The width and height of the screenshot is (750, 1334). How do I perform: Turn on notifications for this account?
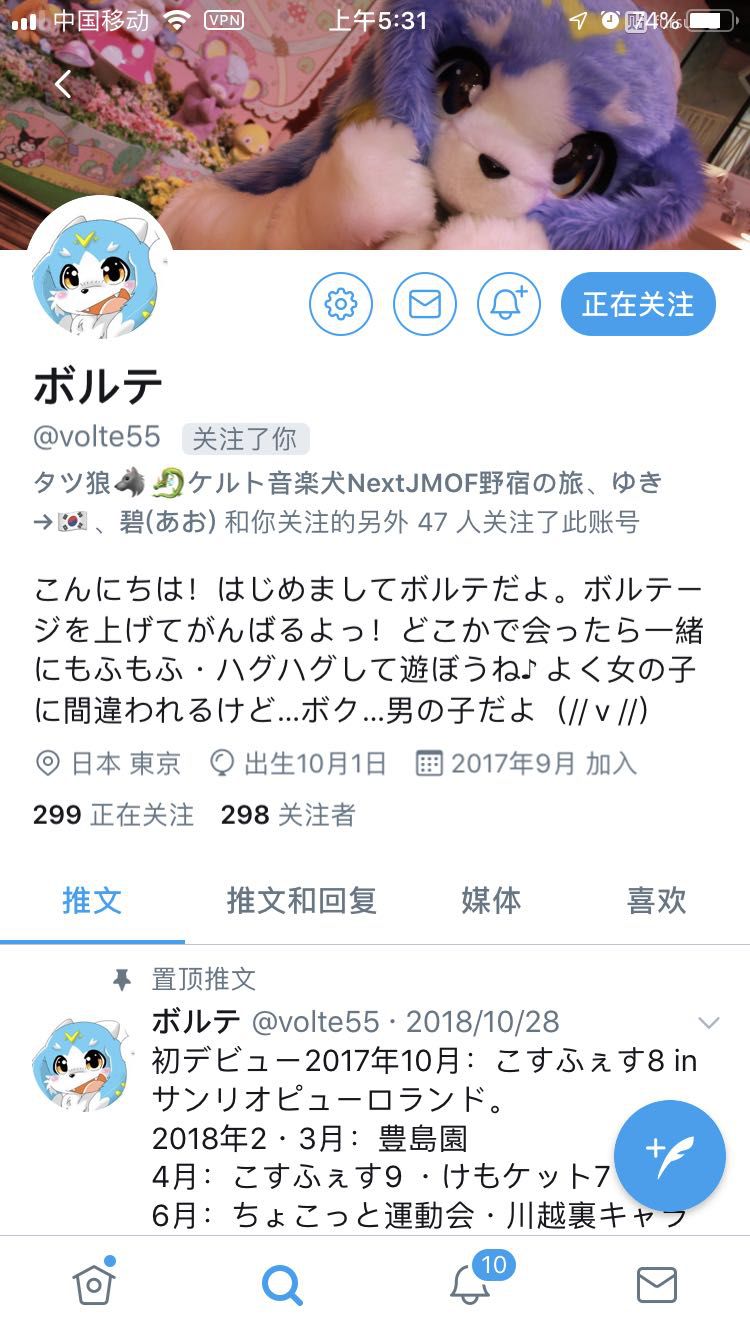508,304
